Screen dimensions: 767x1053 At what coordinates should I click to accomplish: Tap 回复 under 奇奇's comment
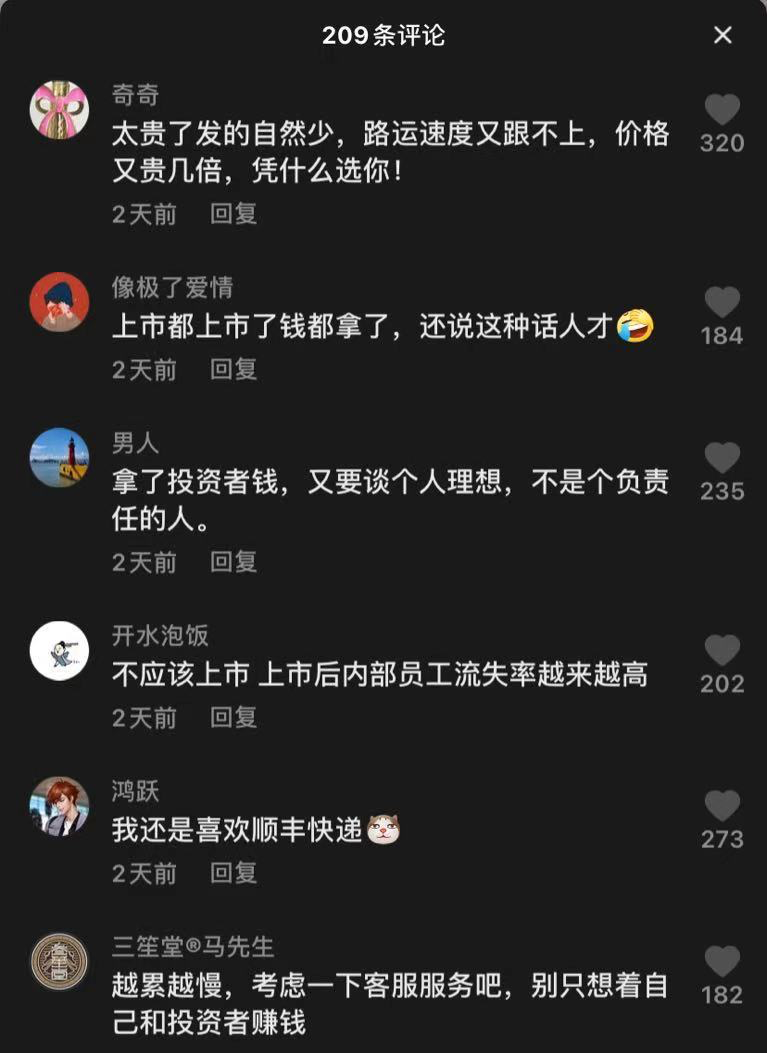[233, 213]
